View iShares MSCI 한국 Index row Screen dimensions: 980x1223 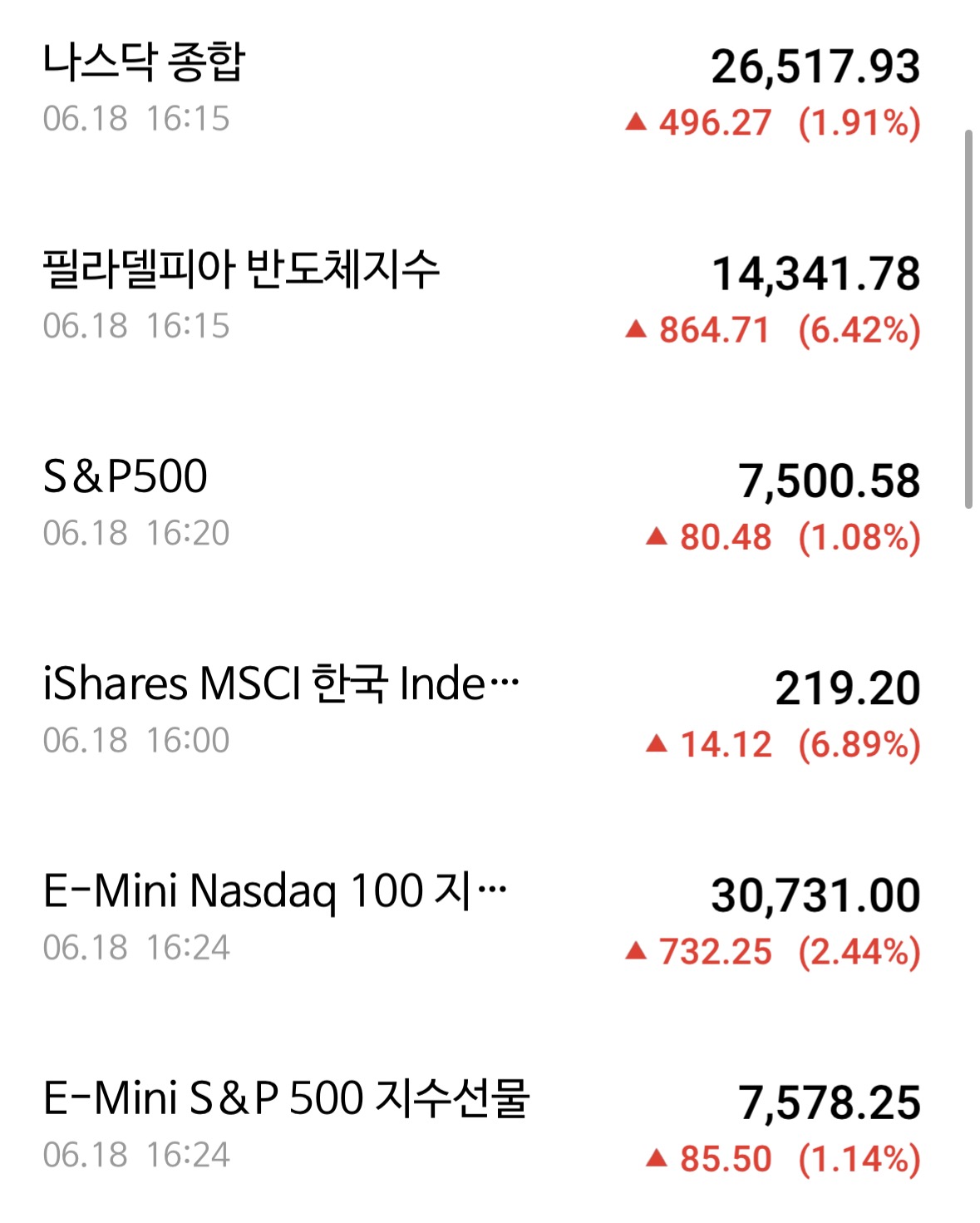pyautogui.click(x=482, y=711)
